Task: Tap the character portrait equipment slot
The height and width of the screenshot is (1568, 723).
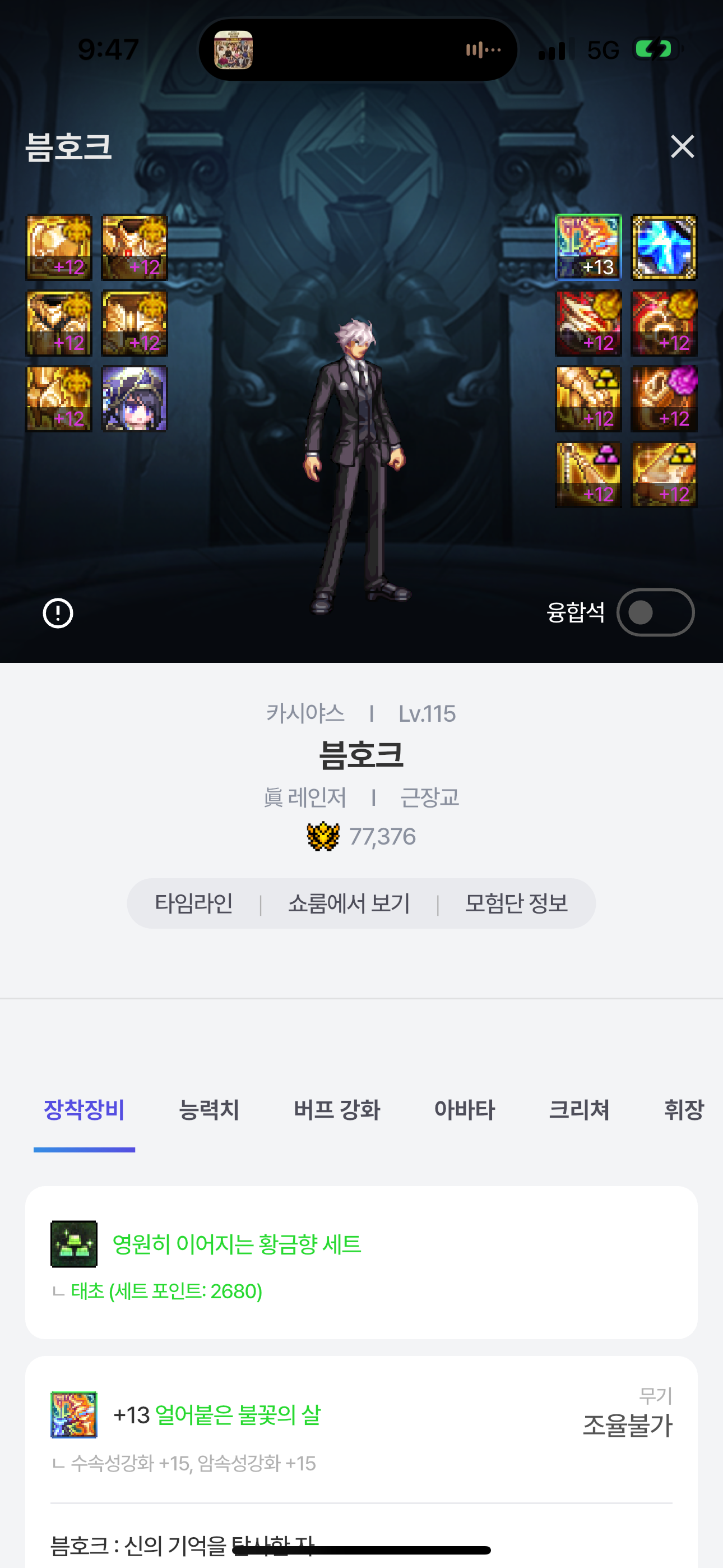Action: (x=134, y=399)
